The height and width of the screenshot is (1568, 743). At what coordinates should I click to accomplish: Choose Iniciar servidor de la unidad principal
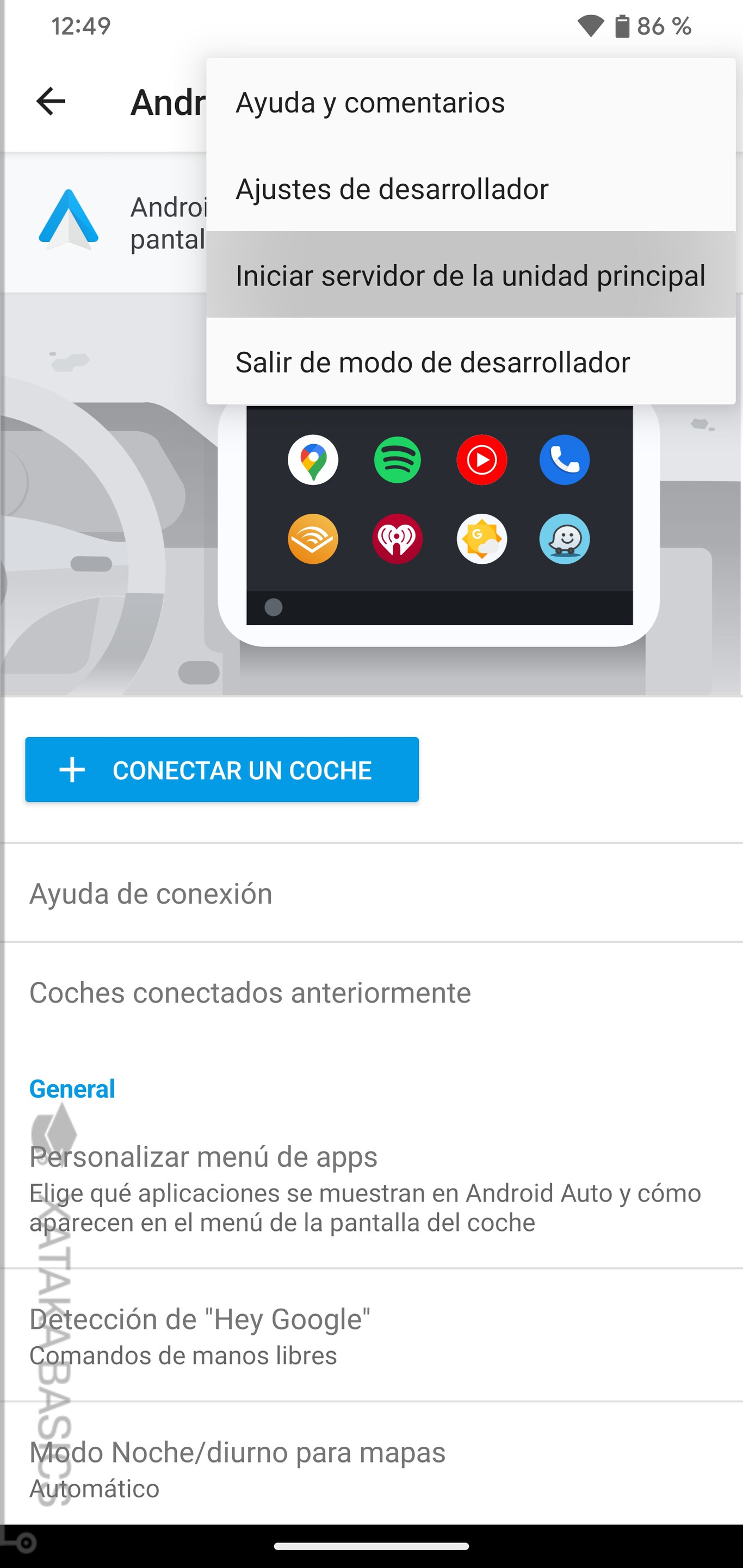470,275
